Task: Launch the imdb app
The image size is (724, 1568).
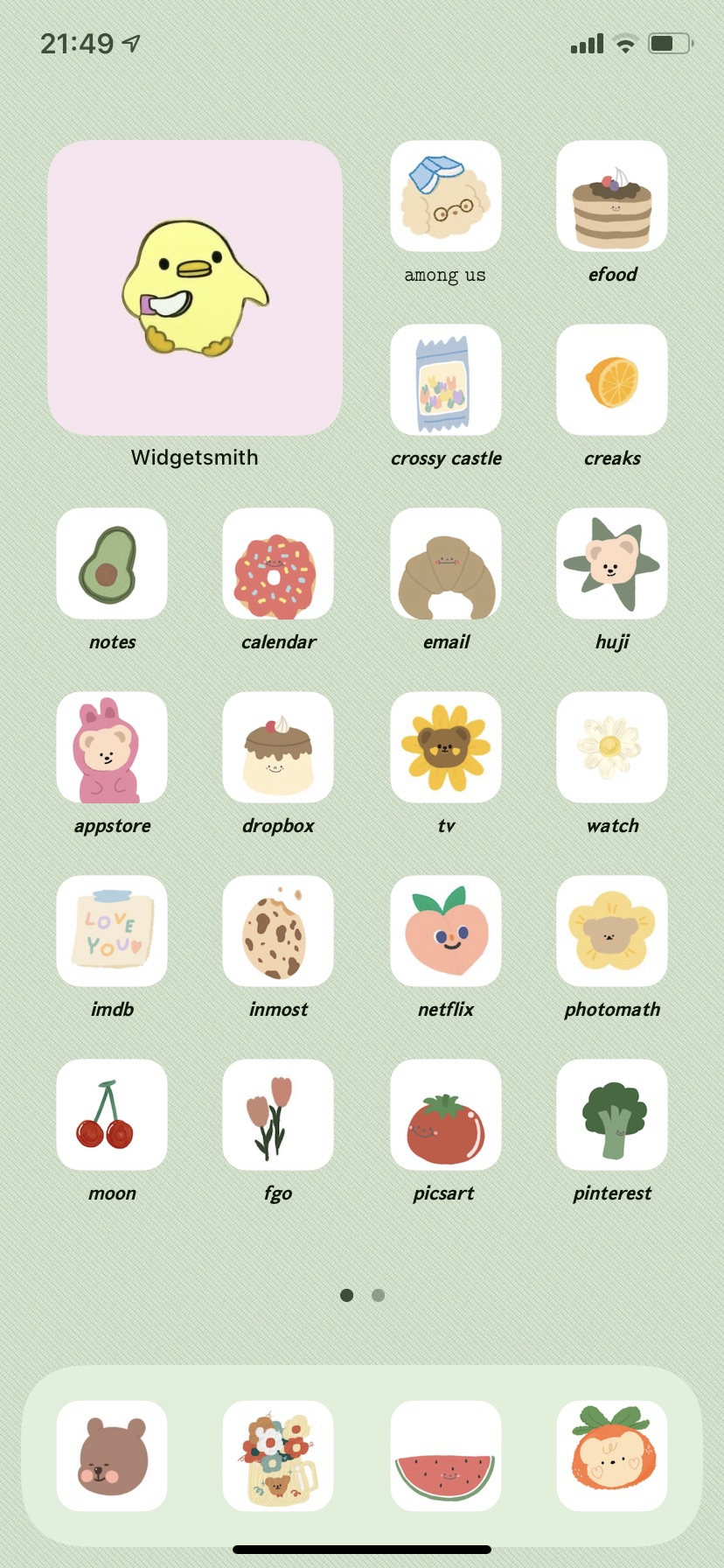Action: tap(112, 931)
